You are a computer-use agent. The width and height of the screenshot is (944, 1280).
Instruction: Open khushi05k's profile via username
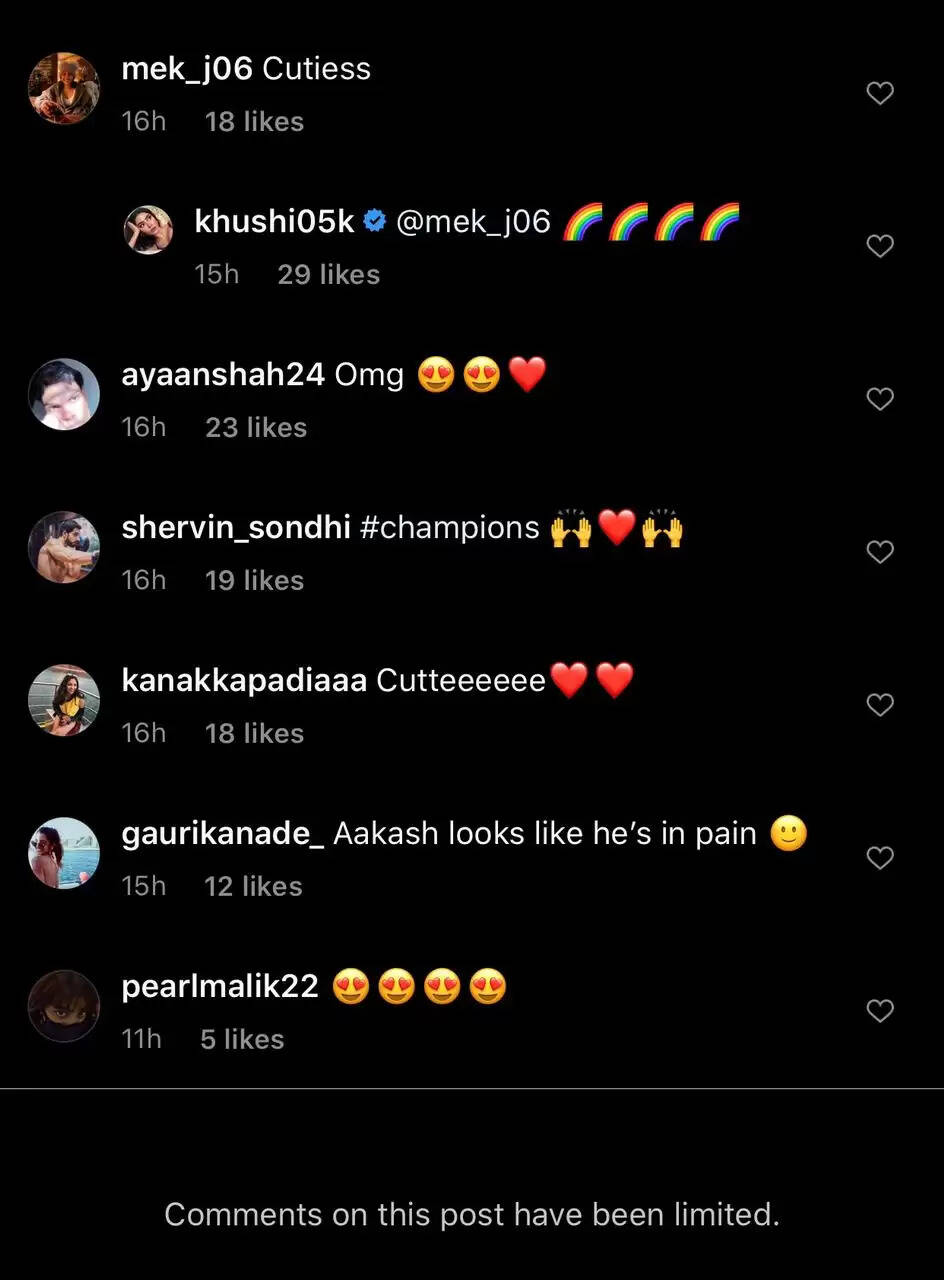click(274, 222)
